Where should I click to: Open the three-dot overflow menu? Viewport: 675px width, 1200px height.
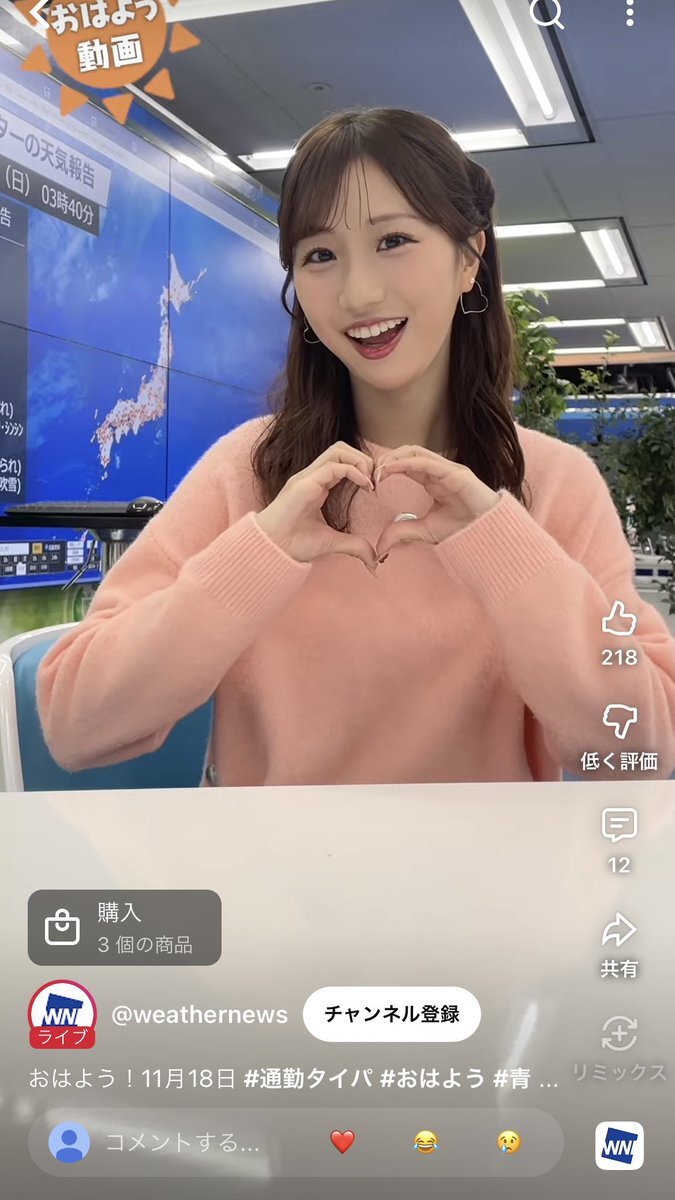pyautogui.click(x=629, y=13)
